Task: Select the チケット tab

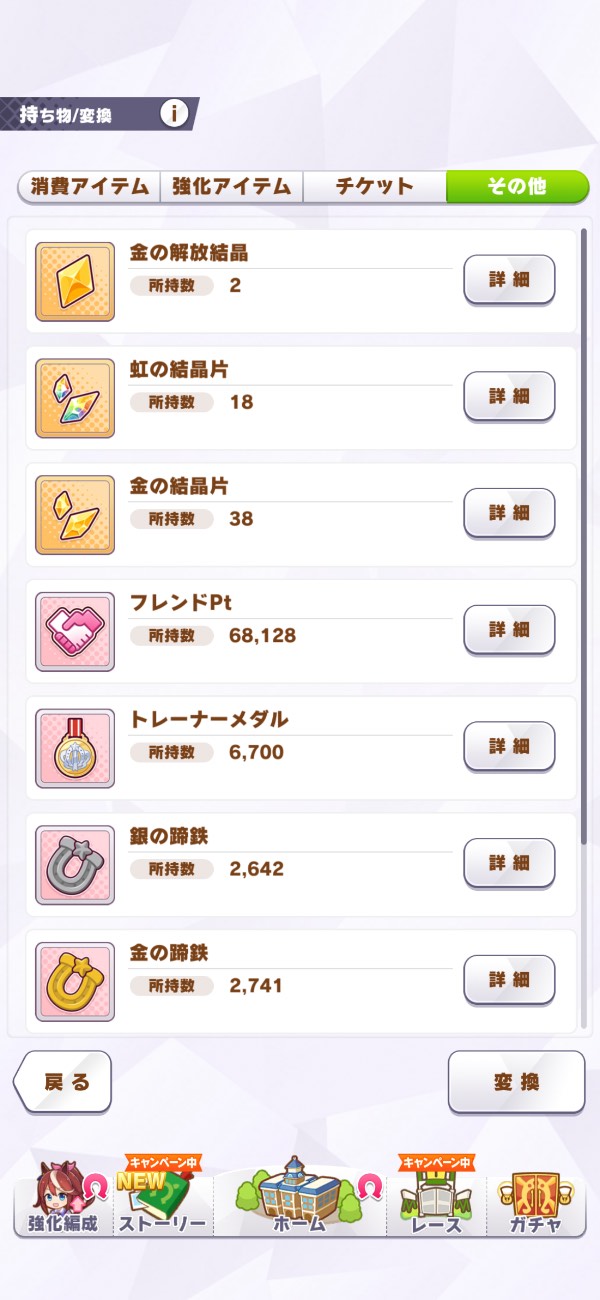Action: (374, 186)
